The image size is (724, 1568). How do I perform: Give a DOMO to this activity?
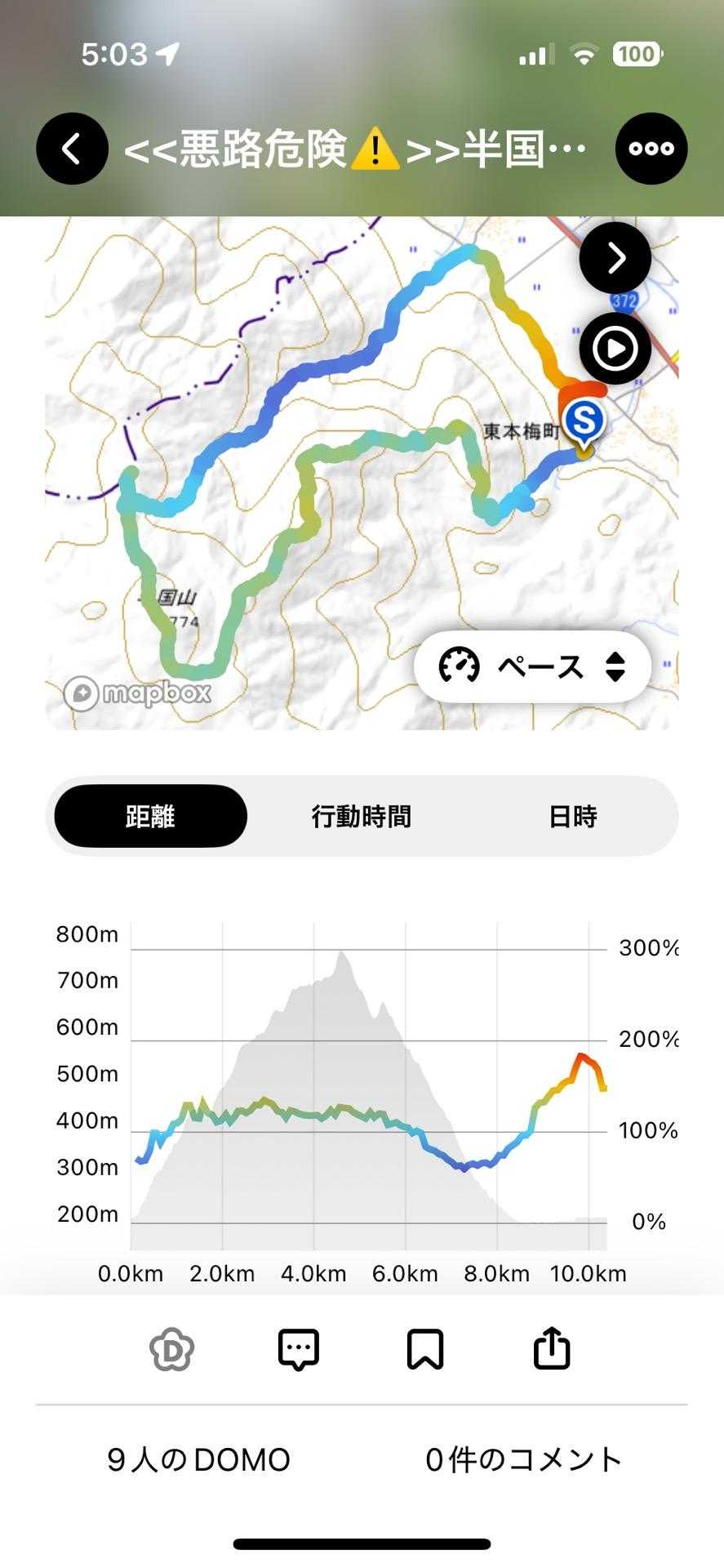[172, 1350]
